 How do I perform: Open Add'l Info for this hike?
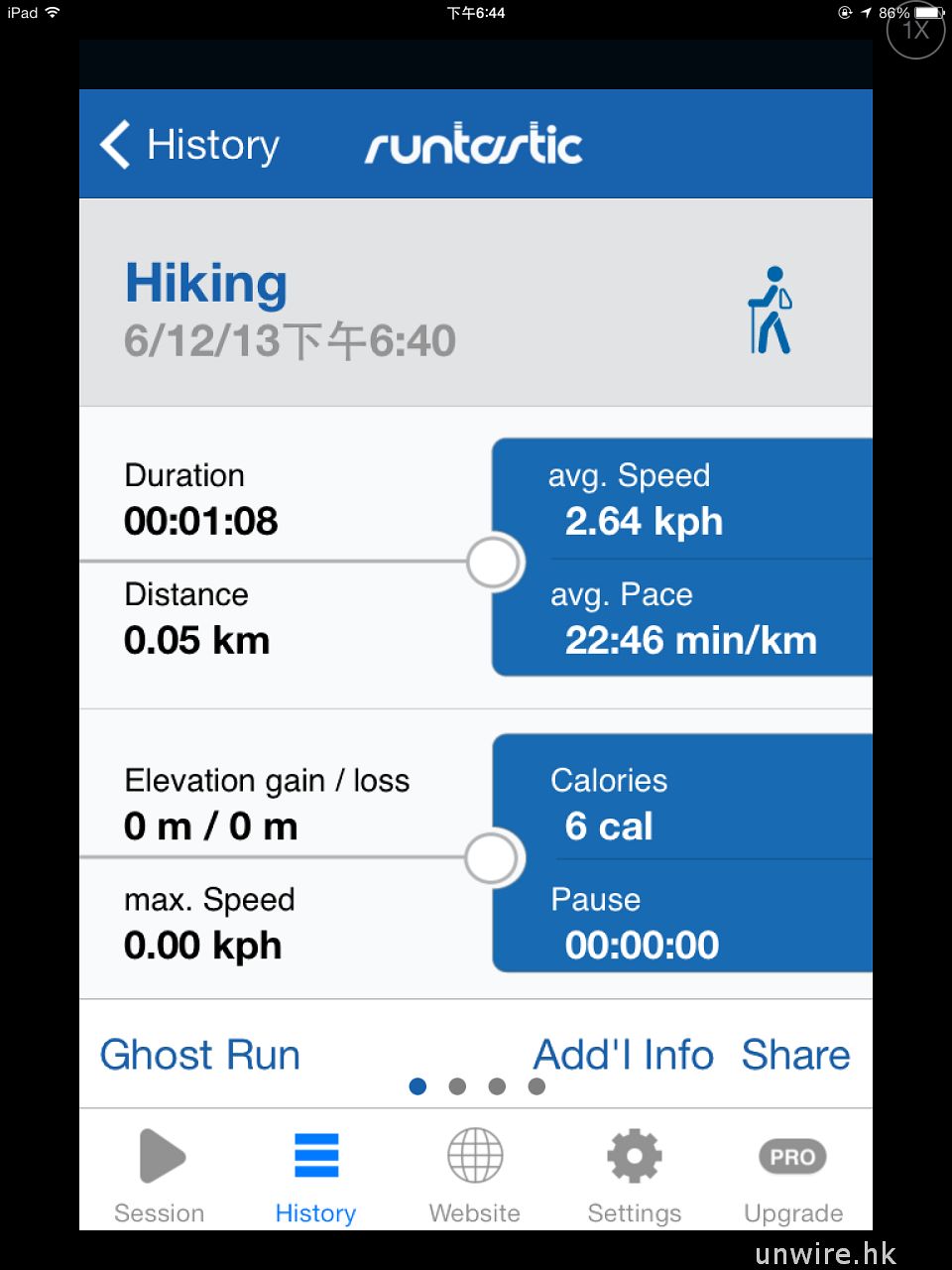point(624,1055)
